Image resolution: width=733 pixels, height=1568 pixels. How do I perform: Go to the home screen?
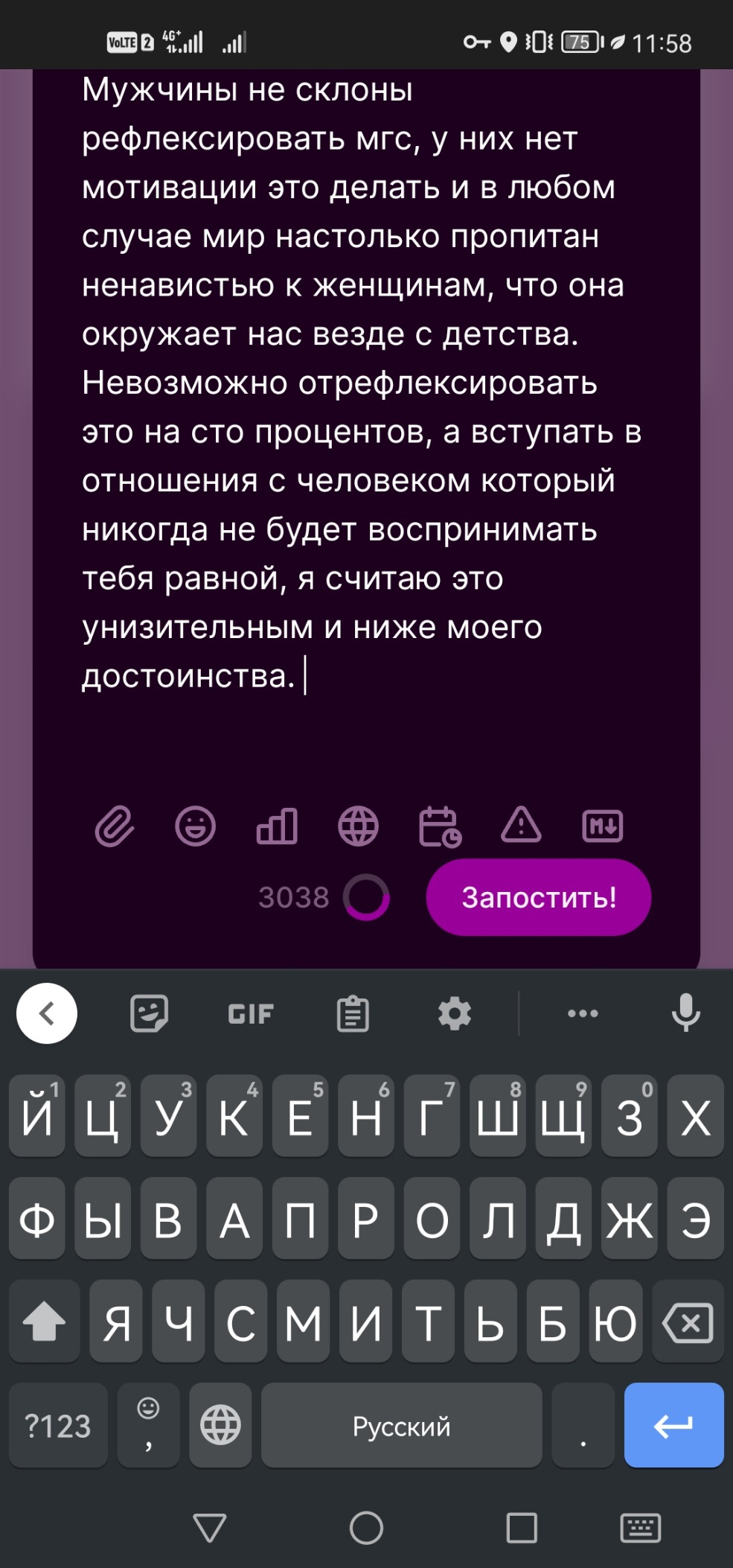pyautogui.click(x=366, y=1529)
